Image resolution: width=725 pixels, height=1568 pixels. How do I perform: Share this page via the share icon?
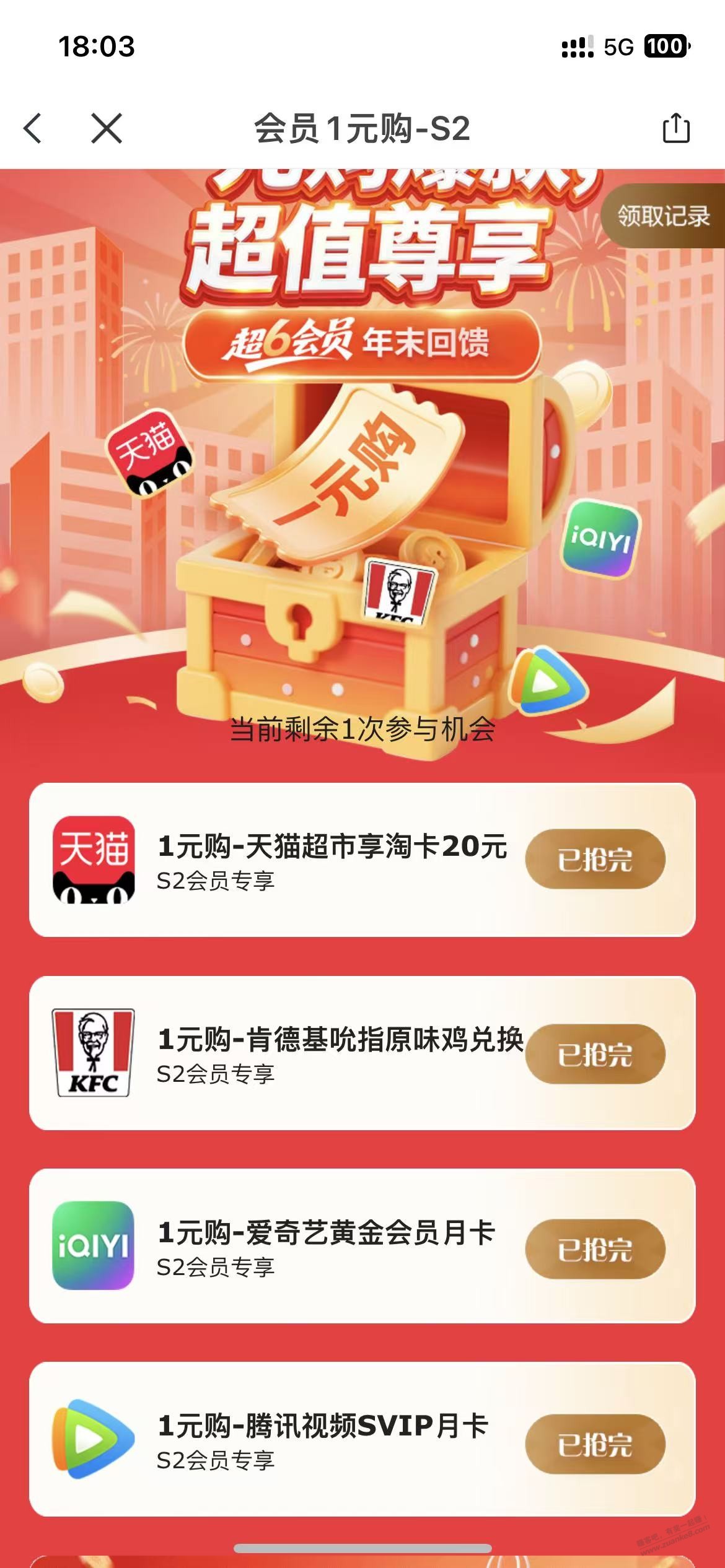coord(675,128)
